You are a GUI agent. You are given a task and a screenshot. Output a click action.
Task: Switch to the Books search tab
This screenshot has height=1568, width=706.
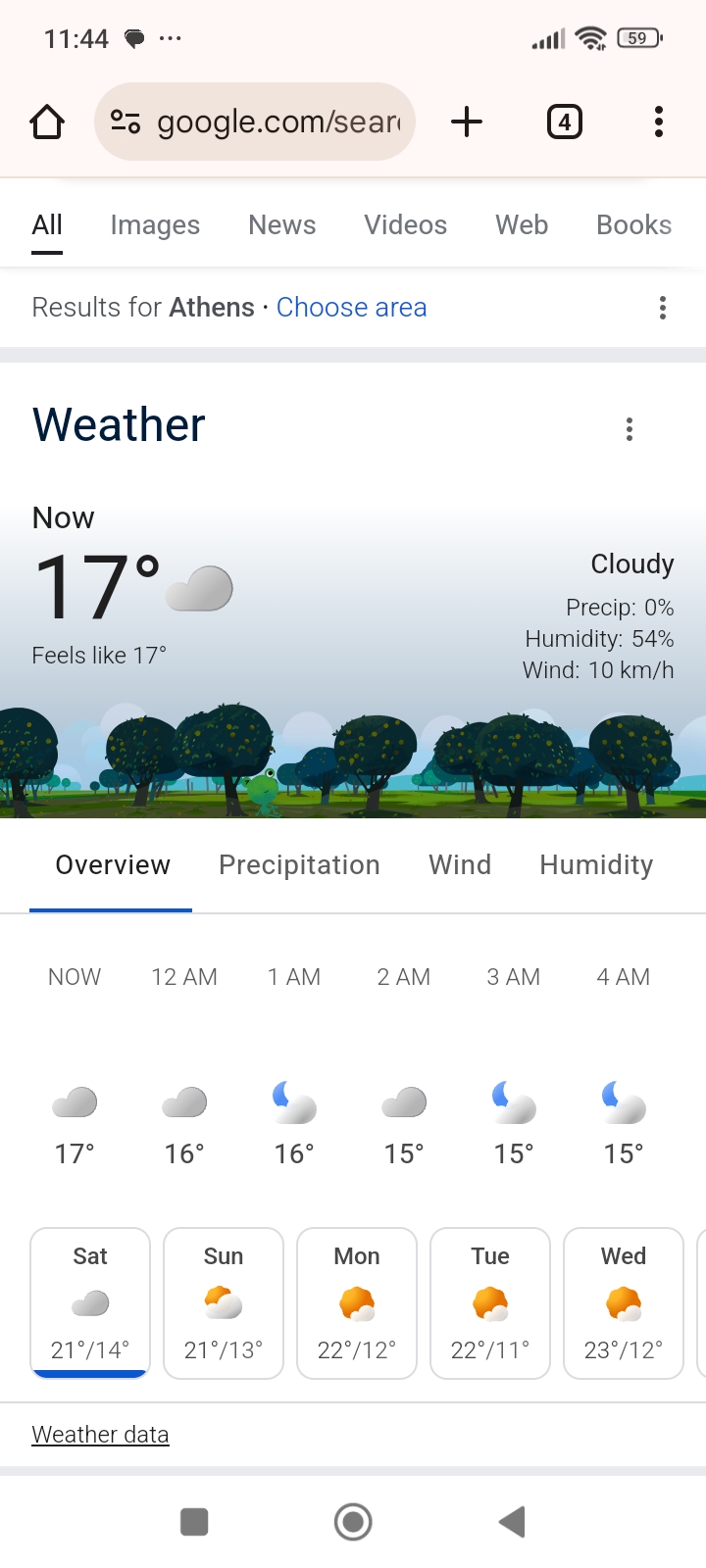point(633,225)
